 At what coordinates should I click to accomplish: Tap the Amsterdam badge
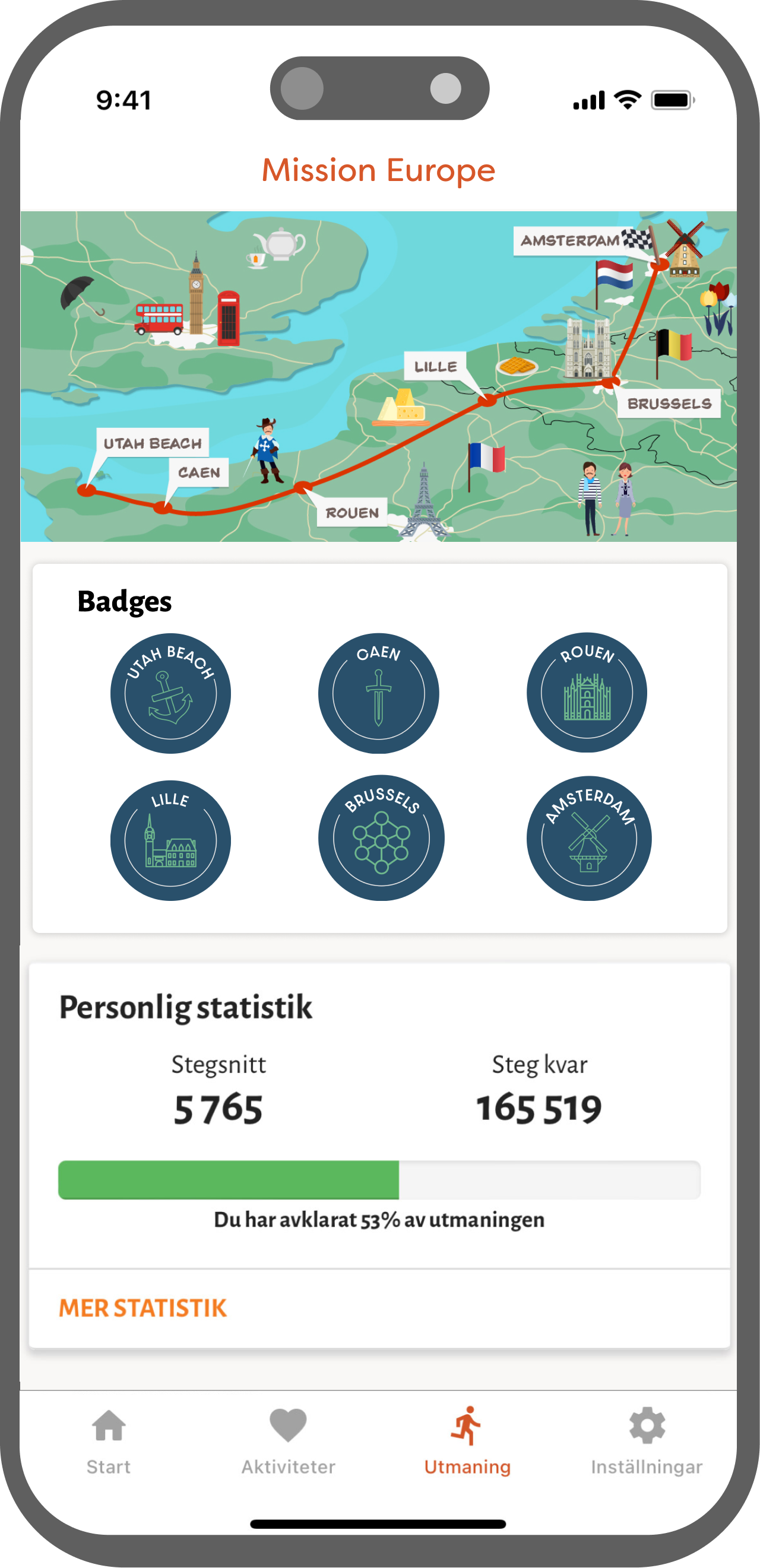pos(589,838)
